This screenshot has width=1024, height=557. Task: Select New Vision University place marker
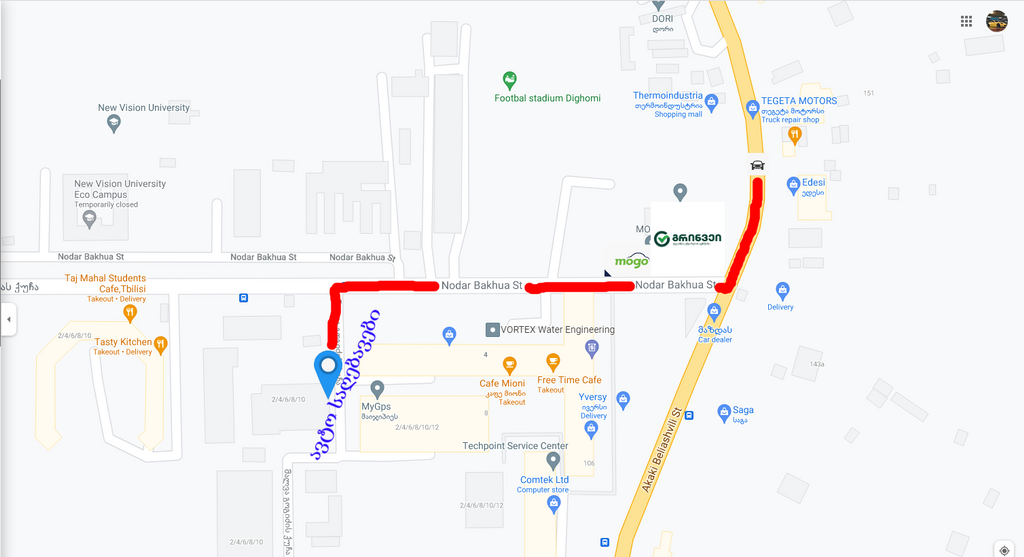click(113, 123)
